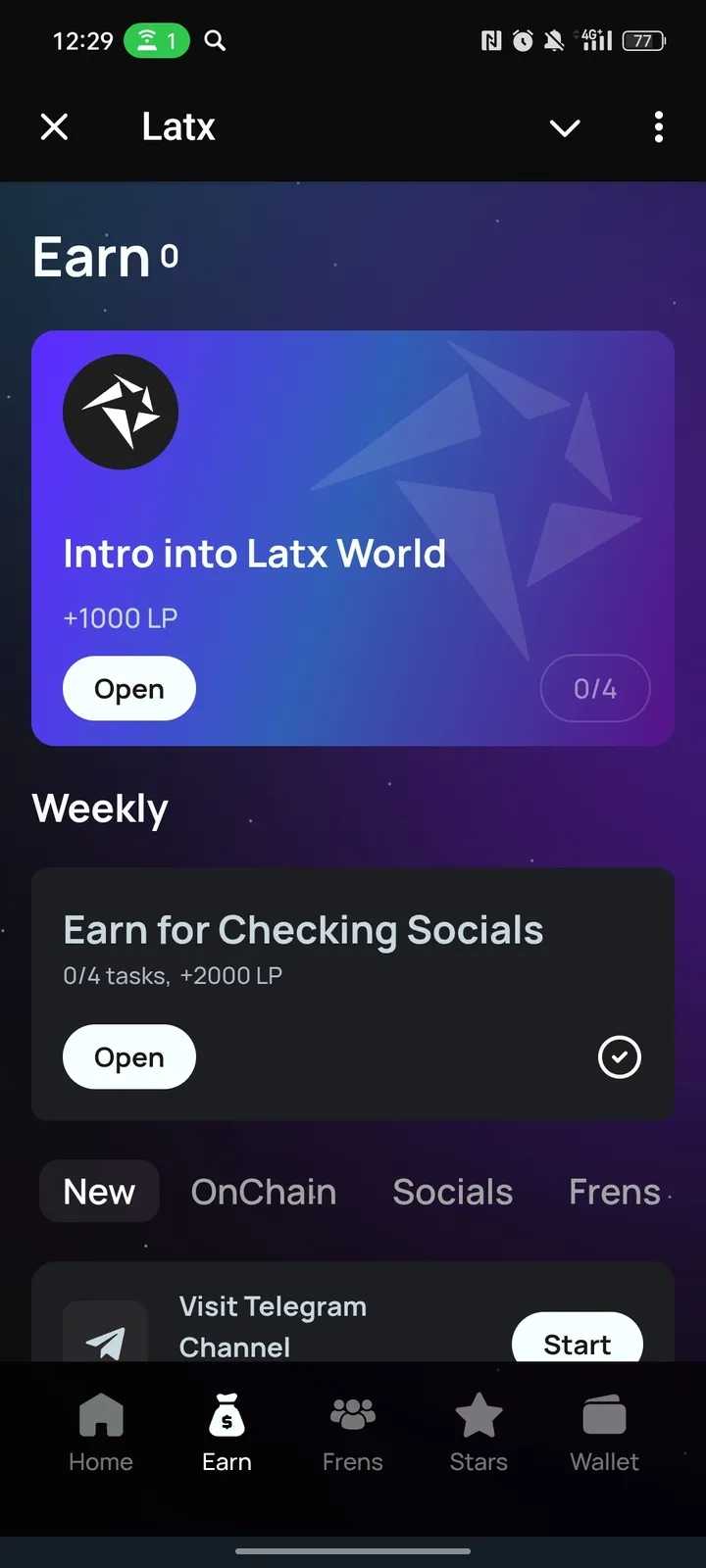Open the three-dot overflow menu
Image resolution: width=706 pixels, height=1568 pixels.
pos(658,126)
